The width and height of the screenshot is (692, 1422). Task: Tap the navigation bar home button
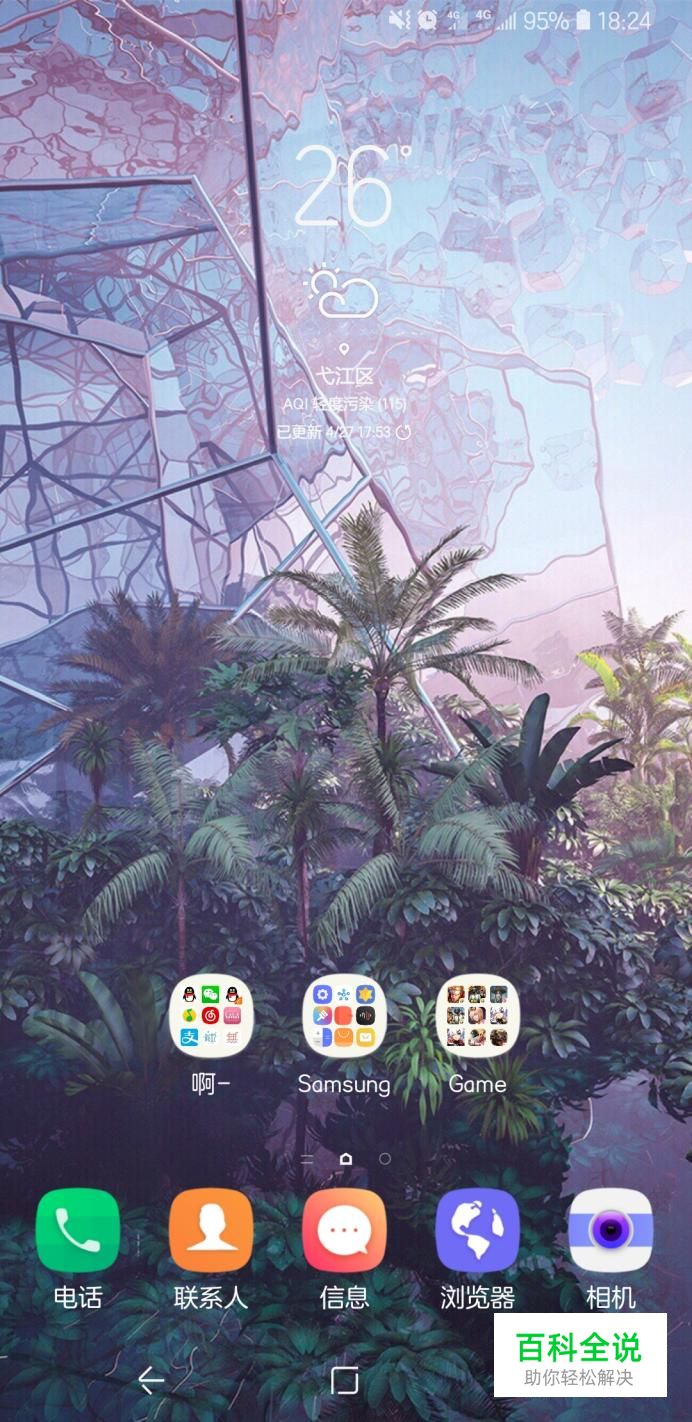tap(344, 1381)
